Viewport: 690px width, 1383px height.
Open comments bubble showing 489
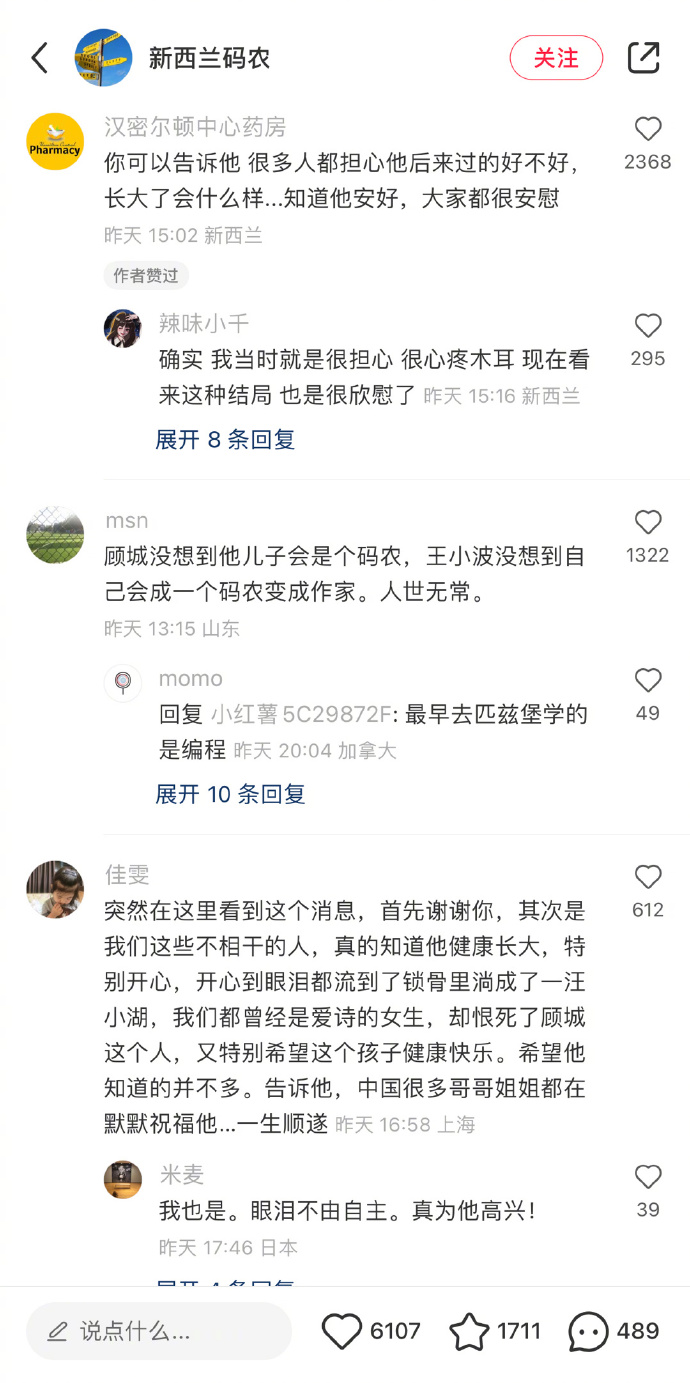point(589,1331)
